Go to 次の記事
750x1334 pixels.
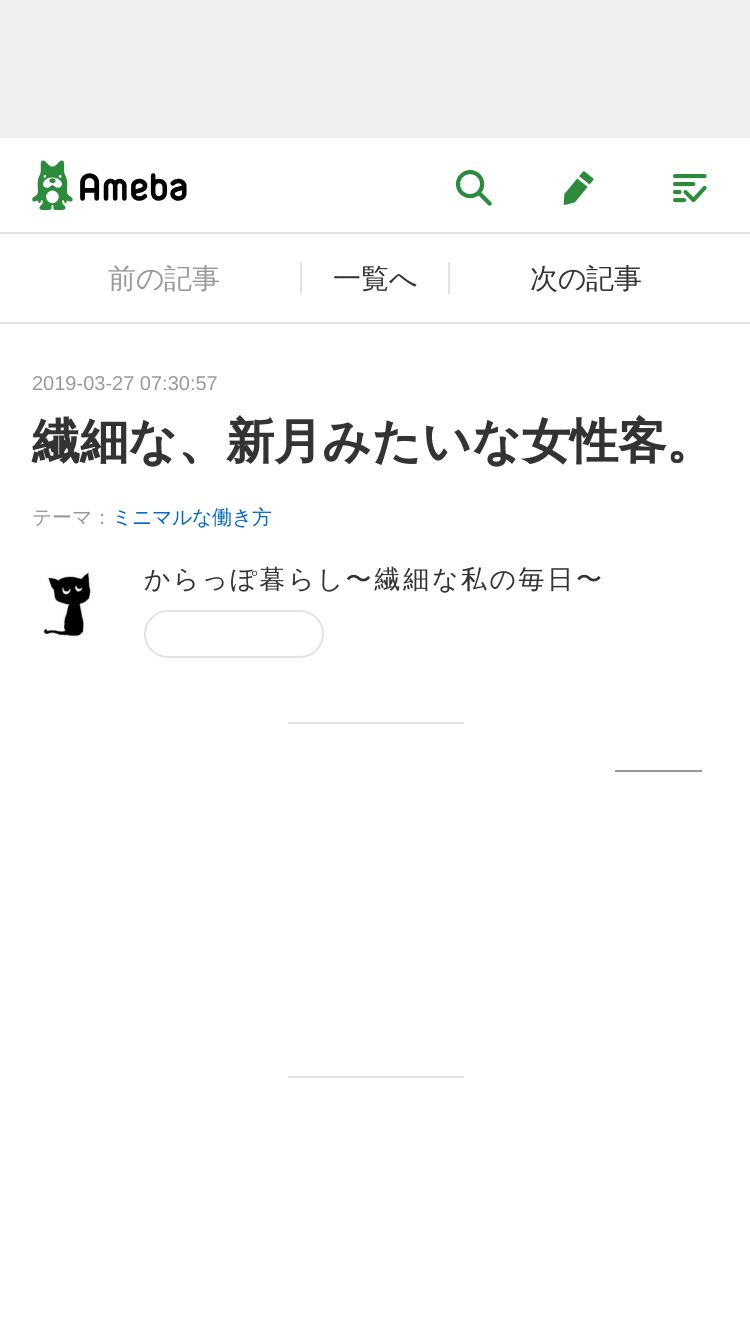point(586,278)
